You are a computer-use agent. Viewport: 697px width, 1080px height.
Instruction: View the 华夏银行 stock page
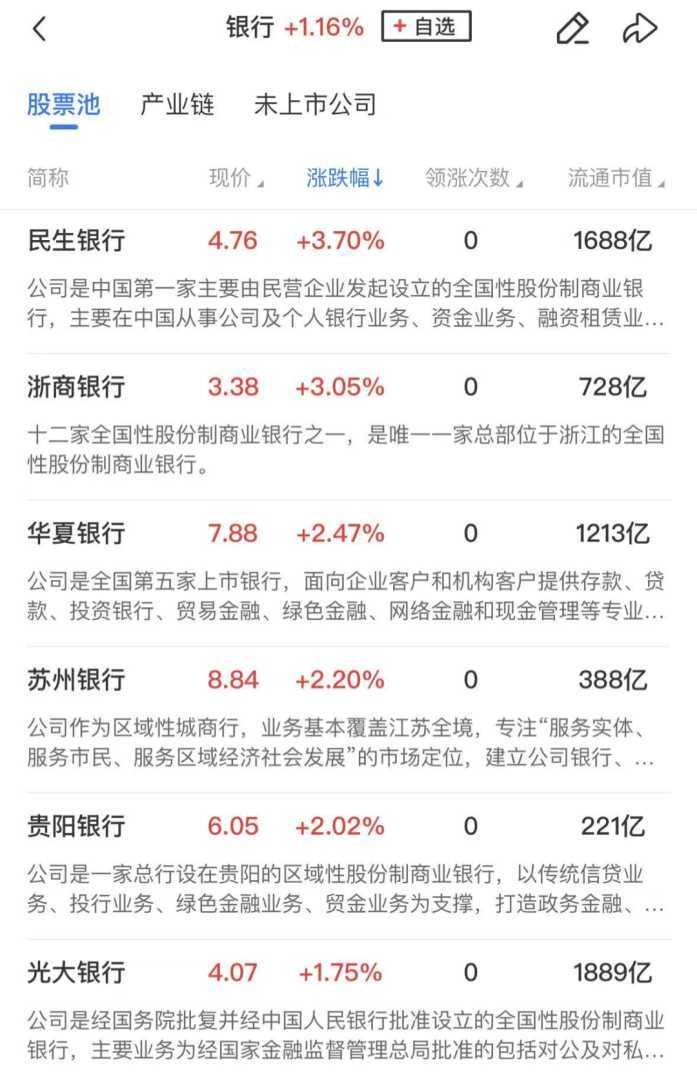pyautogui.click(x=76, y=533)
